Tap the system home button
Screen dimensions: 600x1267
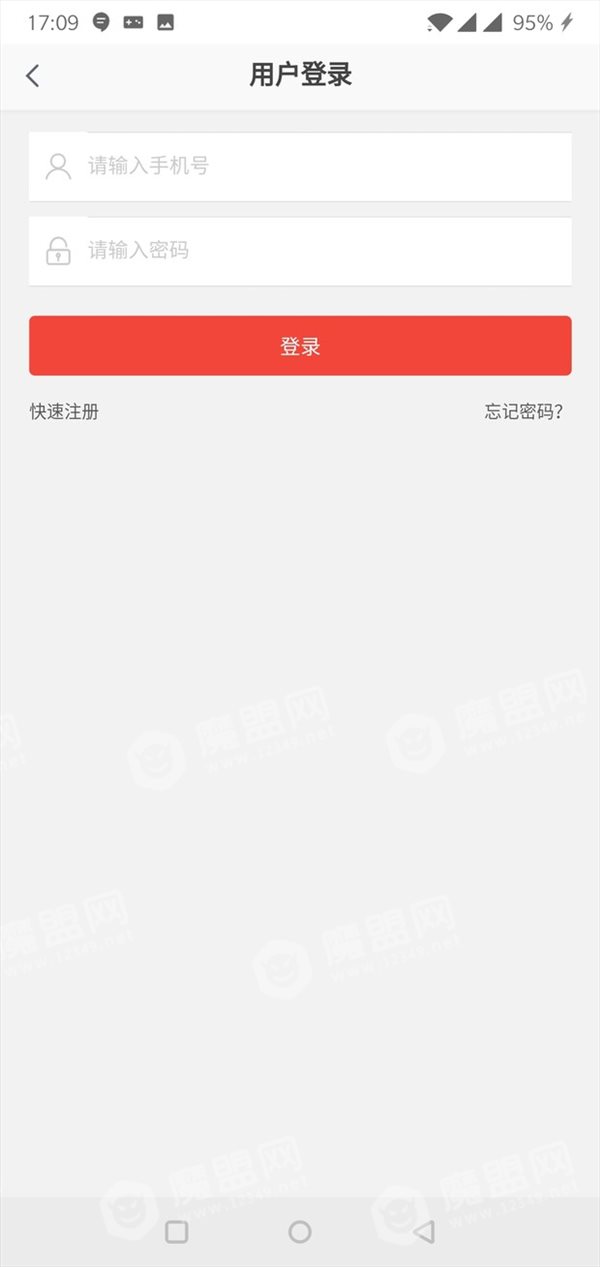[x=300, y=1231]
